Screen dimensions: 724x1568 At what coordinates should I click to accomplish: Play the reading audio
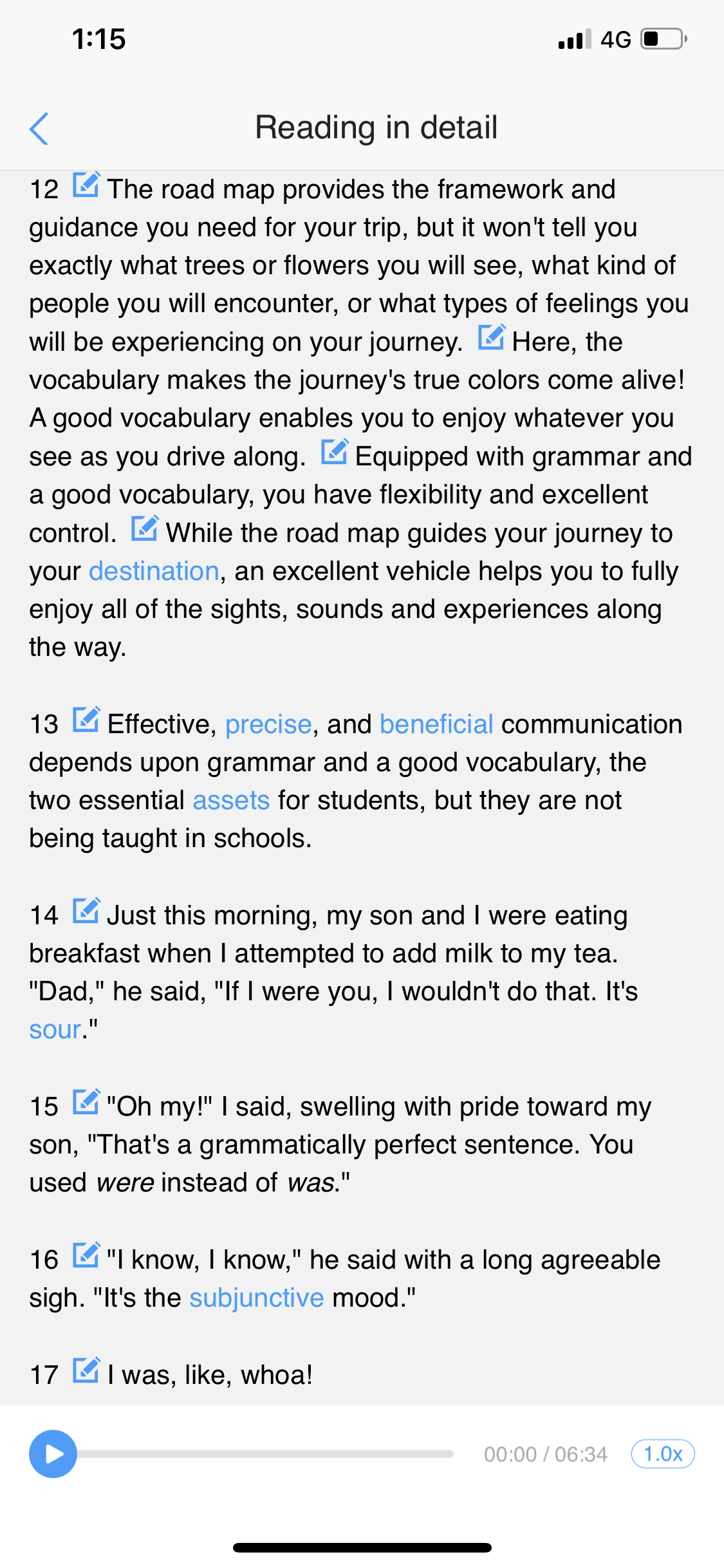tap(53, 1453)
